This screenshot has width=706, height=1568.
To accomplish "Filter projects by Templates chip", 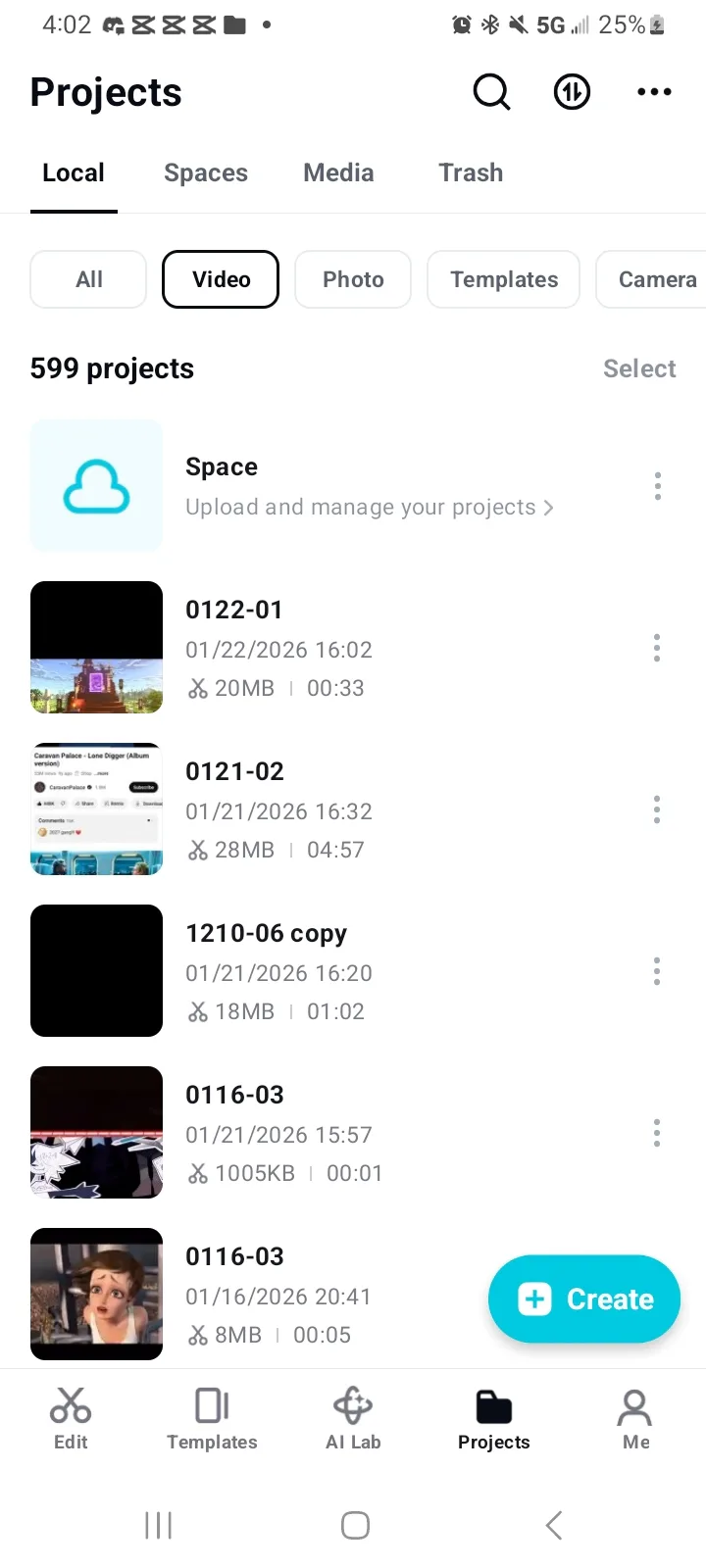I will [504, 280].
